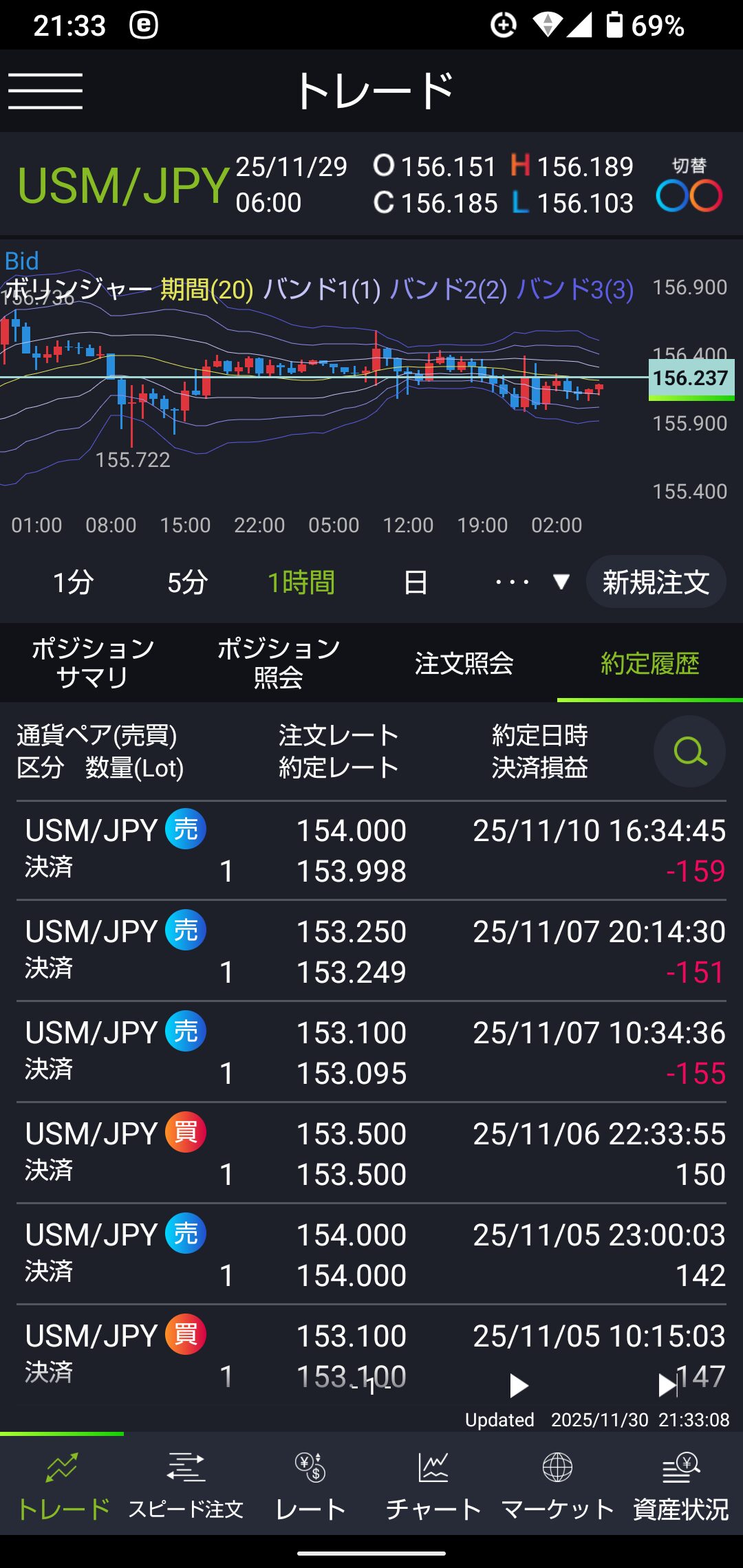Tap the 新規注文 button

point(656,582)
